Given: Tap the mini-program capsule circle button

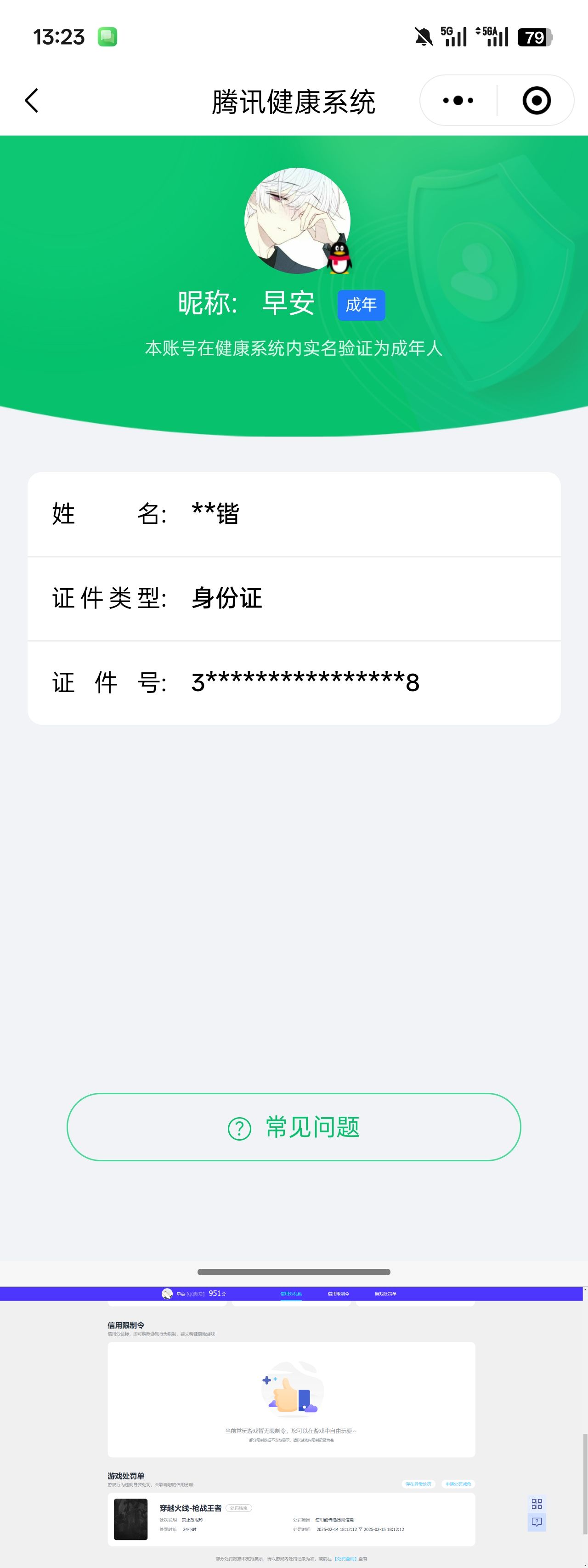Looking at the screenshot, I should [538, 100].
